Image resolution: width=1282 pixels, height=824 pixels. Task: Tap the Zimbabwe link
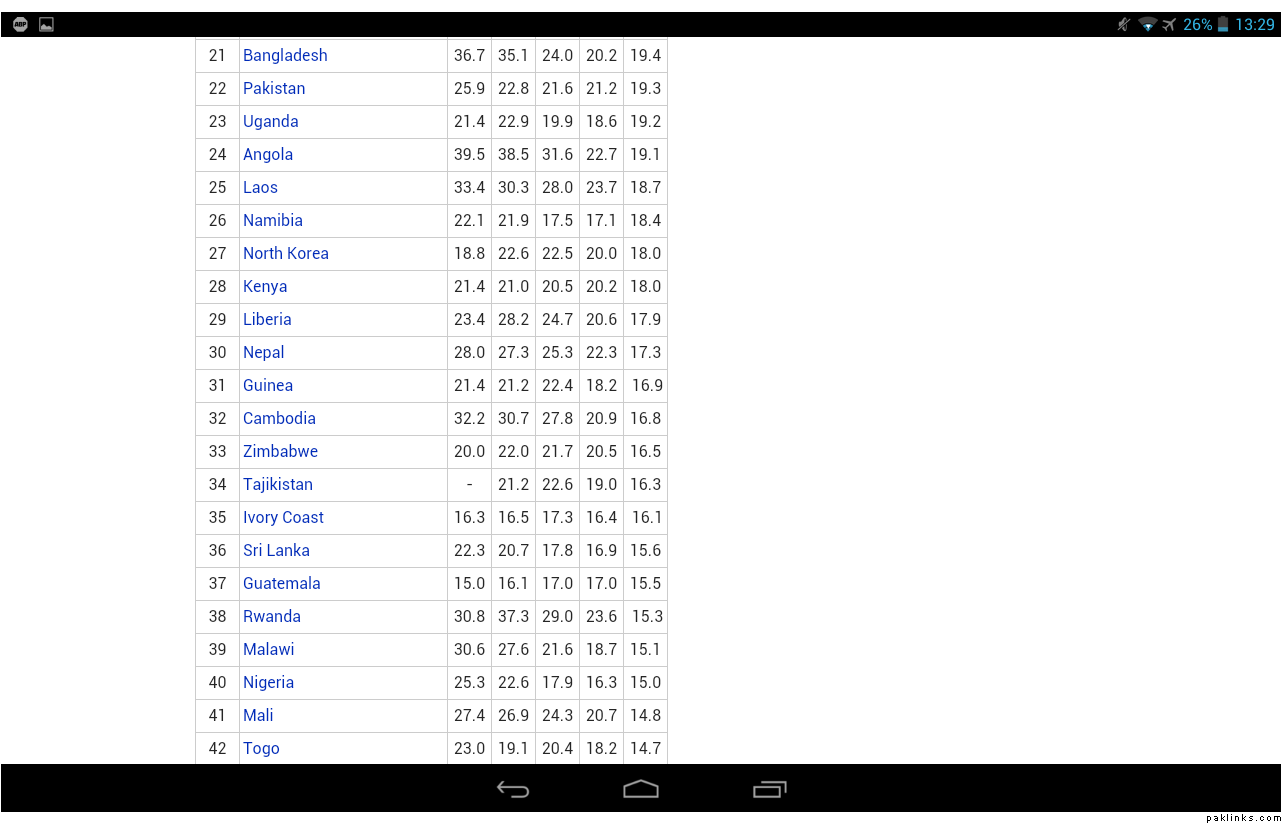[x=280, y=452]
